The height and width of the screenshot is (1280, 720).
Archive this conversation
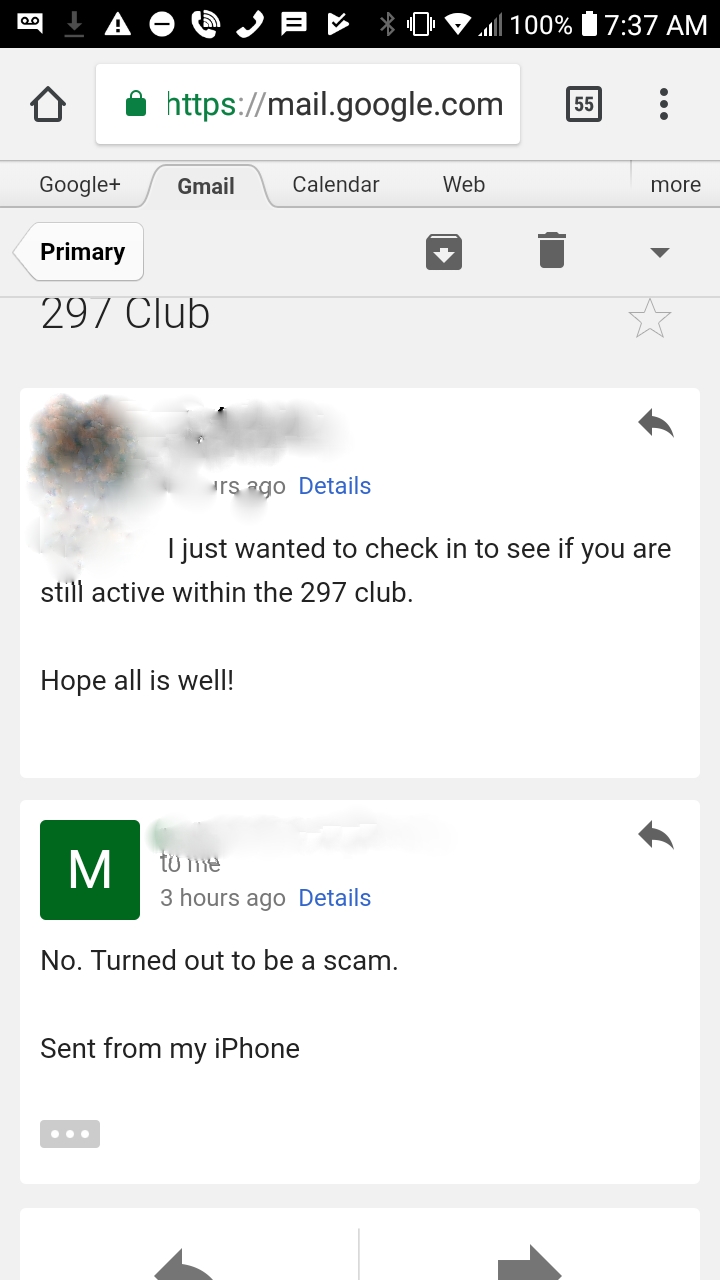[444, 252]
